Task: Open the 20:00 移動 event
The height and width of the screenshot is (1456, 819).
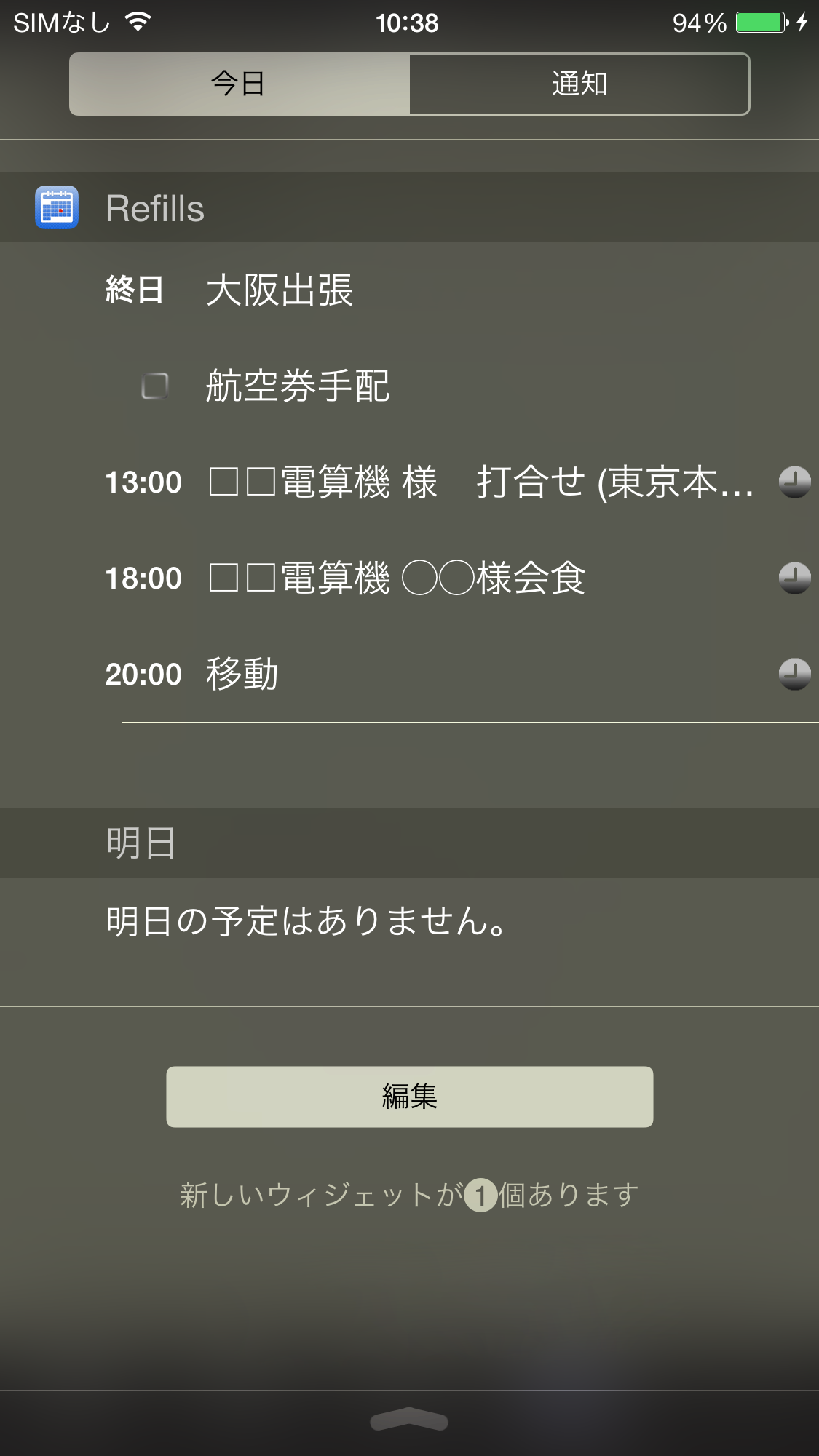Action: [x=409, y=675]
